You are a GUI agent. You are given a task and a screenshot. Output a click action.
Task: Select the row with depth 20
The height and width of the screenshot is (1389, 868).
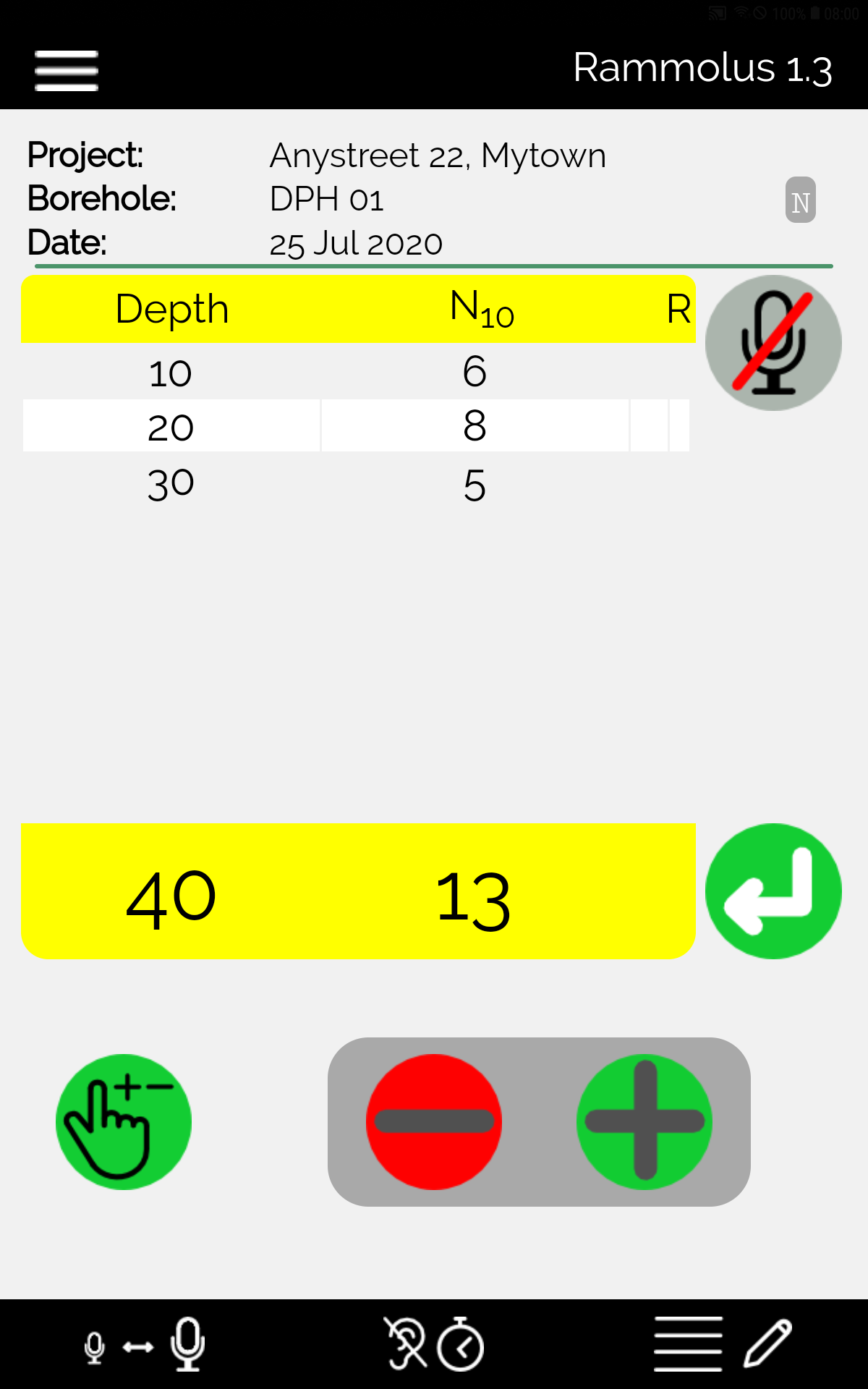pyautogui.click(x=356, y=425)
